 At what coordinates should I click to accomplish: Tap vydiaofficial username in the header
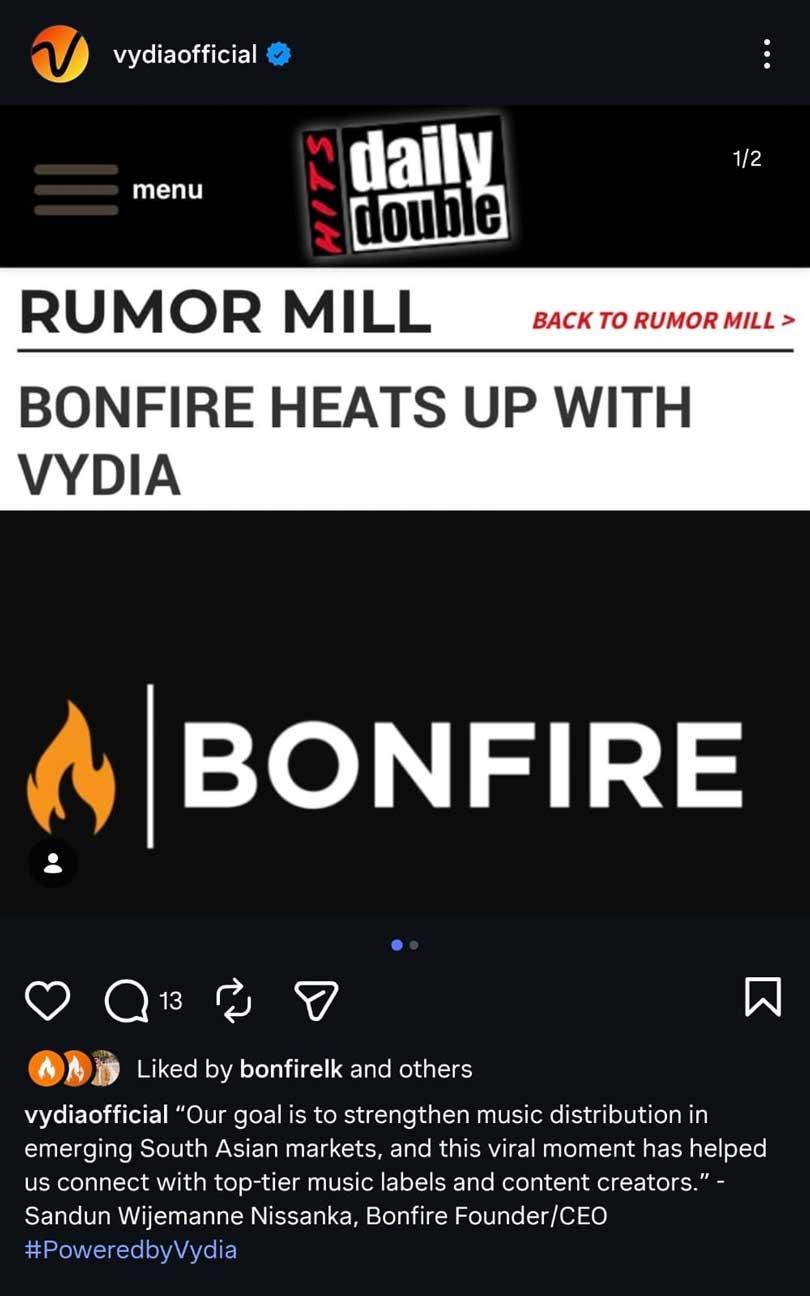point(185,54)
